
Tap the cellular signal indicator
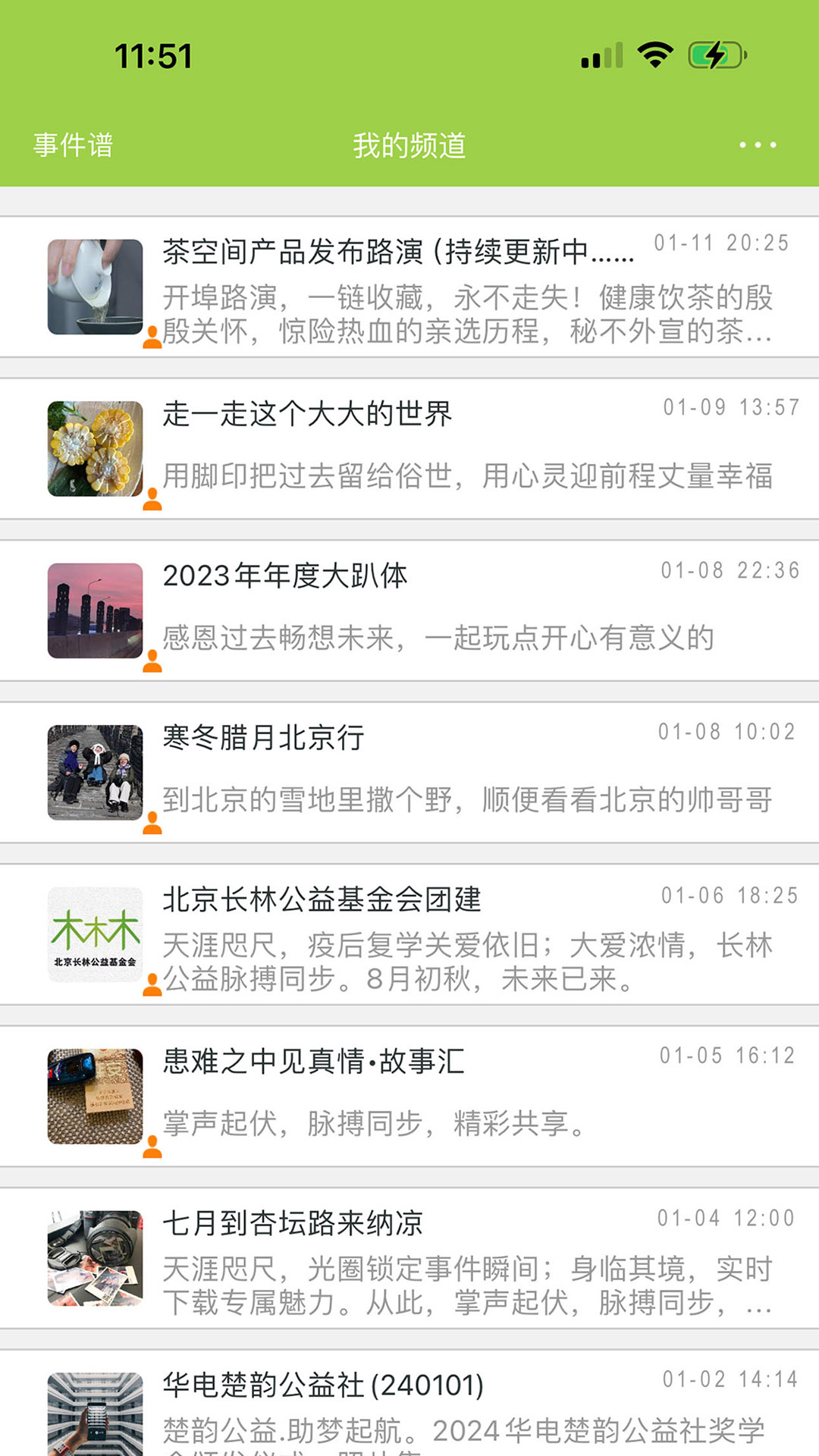pyautogui.click(x=601, y=53)
